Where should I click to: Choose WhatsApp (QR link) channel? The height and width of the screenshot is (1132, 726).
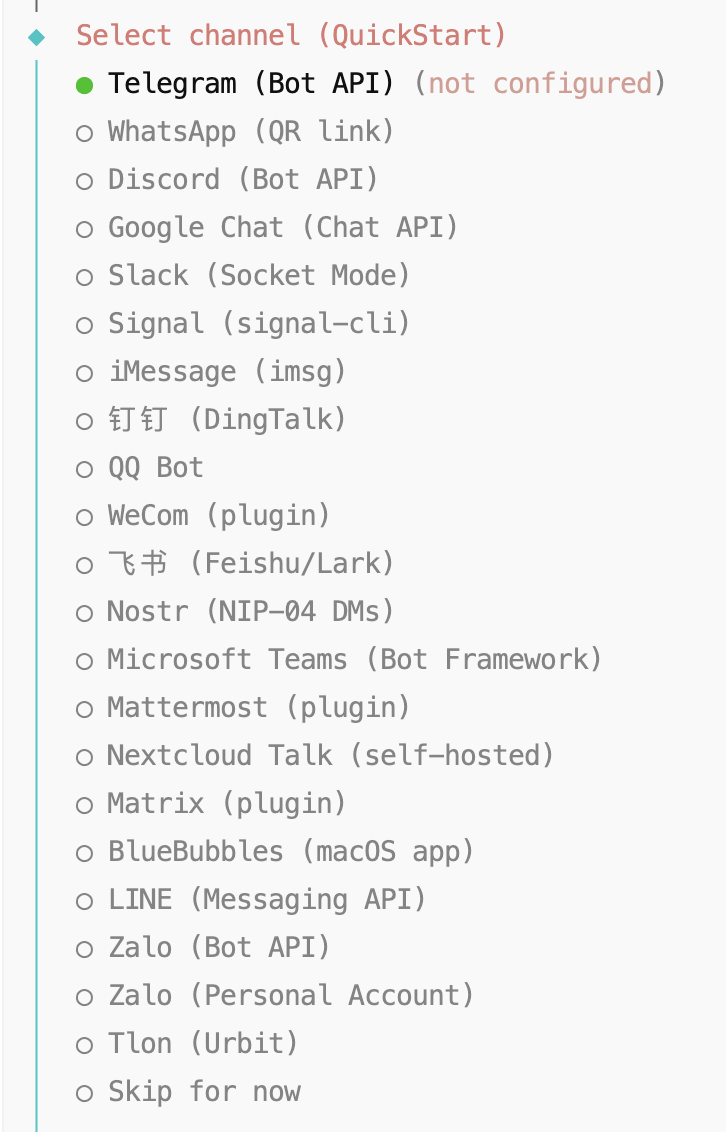[250, 132]
